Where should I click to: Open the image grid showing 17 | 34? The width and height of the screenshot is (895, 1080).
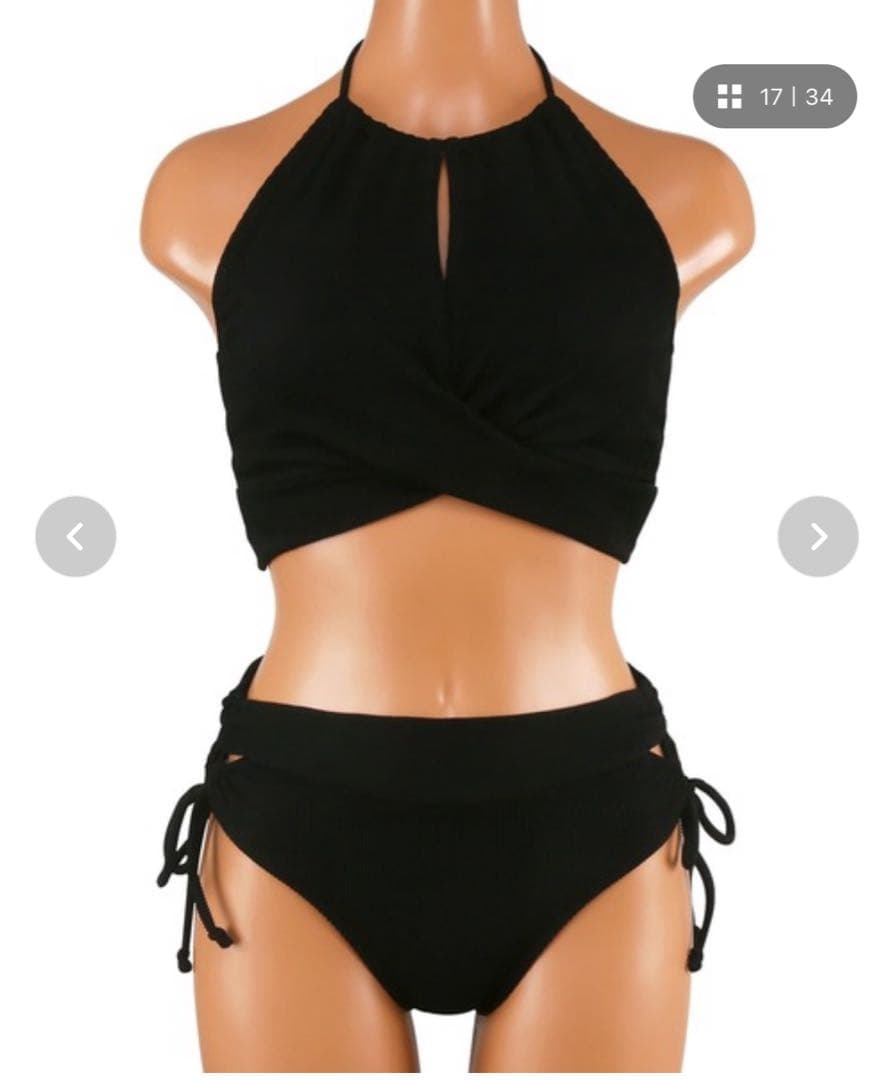[x=774, y=97]
